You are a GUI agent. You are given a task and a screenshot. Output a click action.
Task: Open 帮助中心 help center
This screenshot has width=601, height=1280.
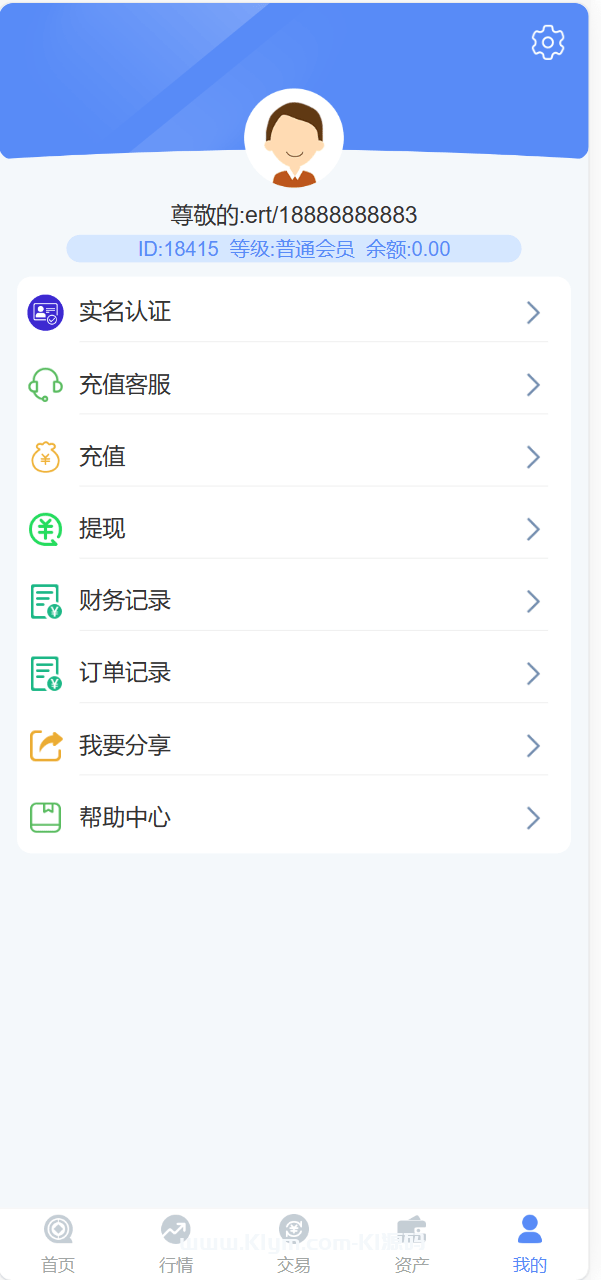point(293,818)
